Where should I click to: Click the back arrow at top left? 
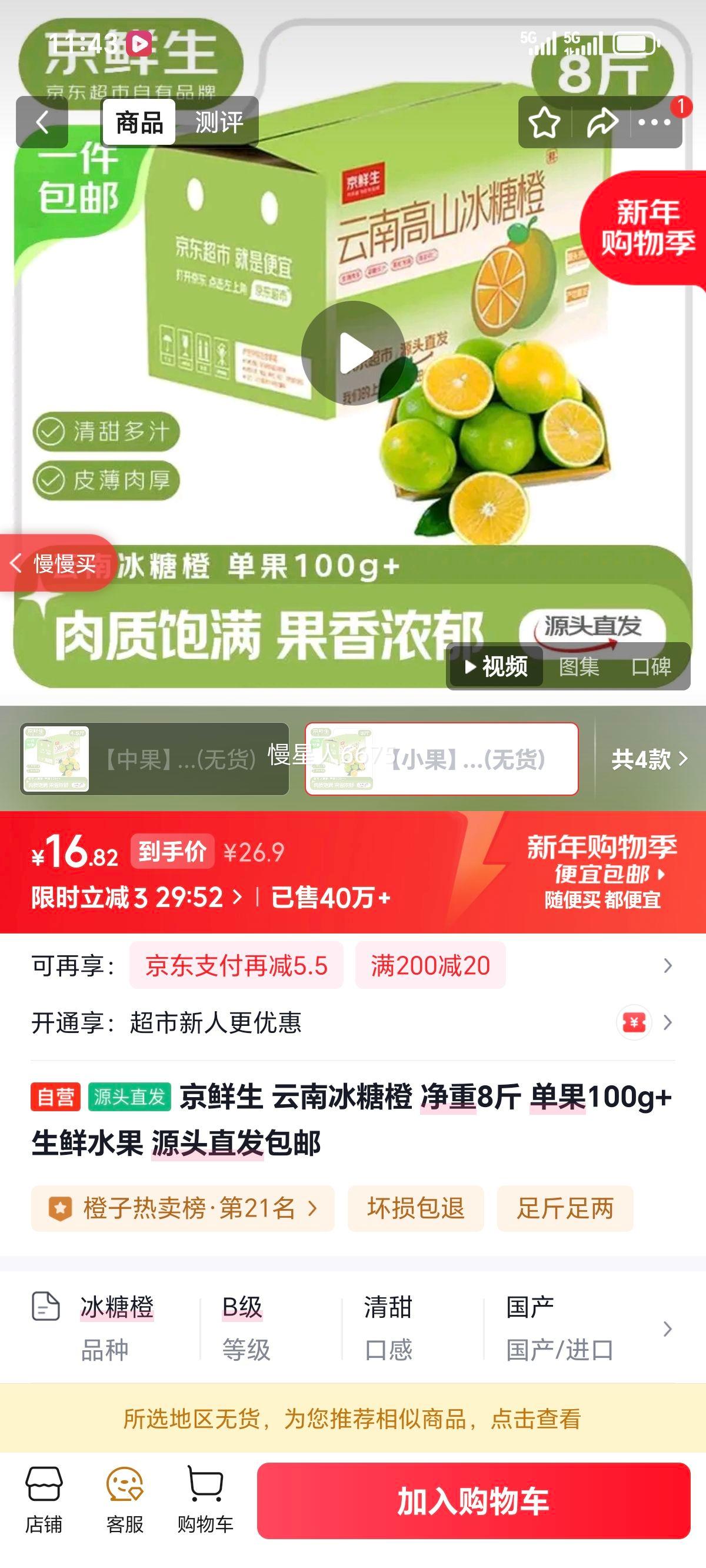click(43, 122)
